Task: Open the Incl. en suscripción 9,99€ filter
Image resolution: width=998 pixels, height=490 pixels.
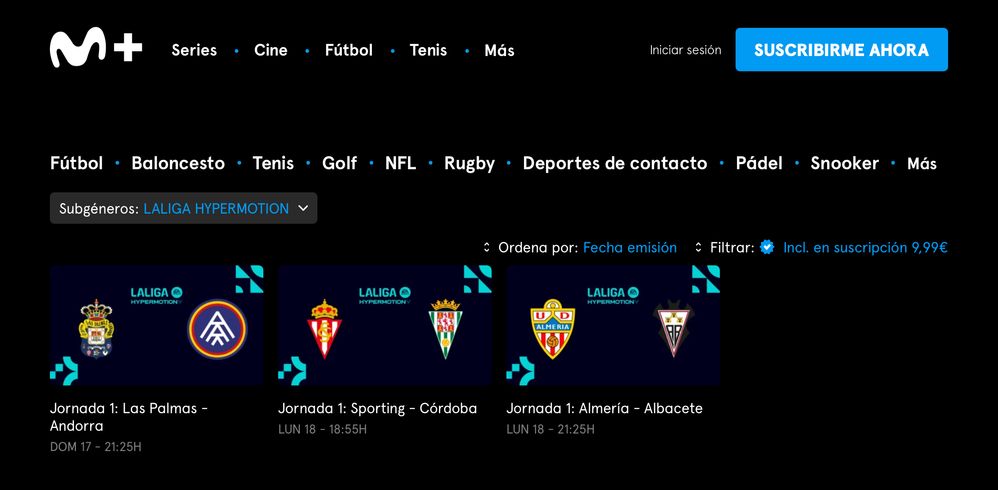Action: click(x=865, y=247)
